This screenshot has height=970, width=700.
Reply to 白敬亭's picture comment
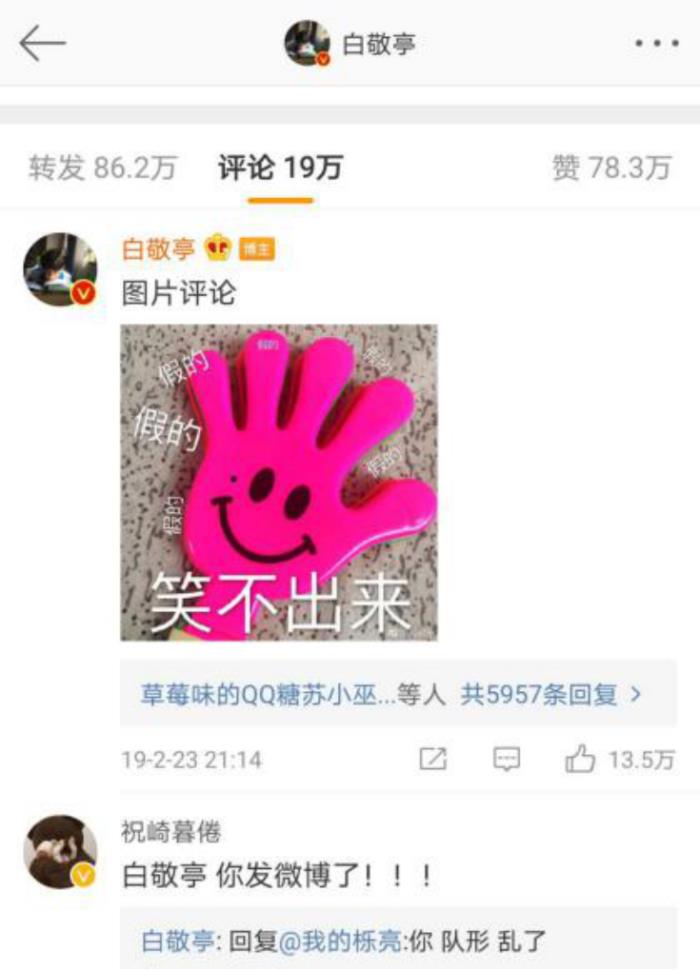(x=507, y=760)
